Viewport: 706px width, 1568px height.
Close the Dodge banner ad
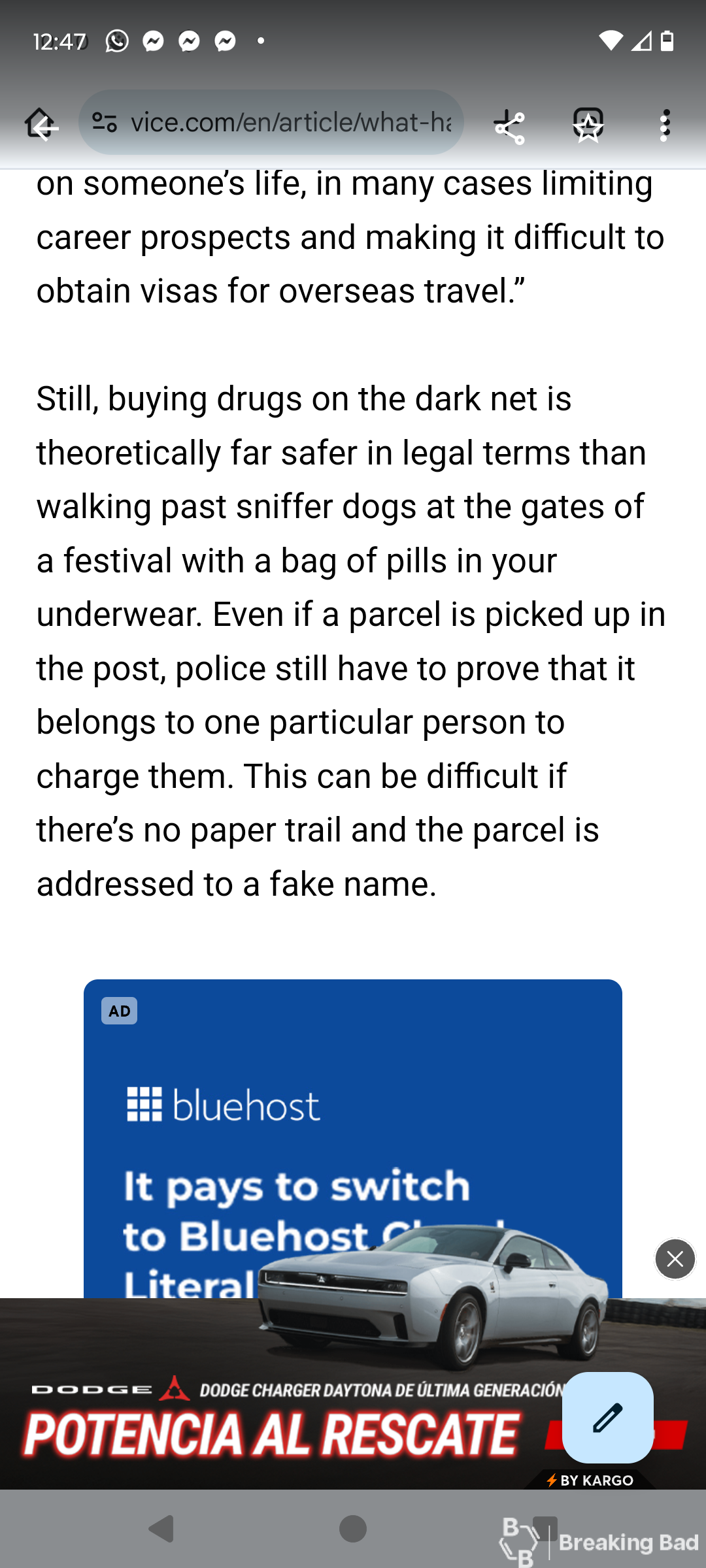(x=675, y=1258)
